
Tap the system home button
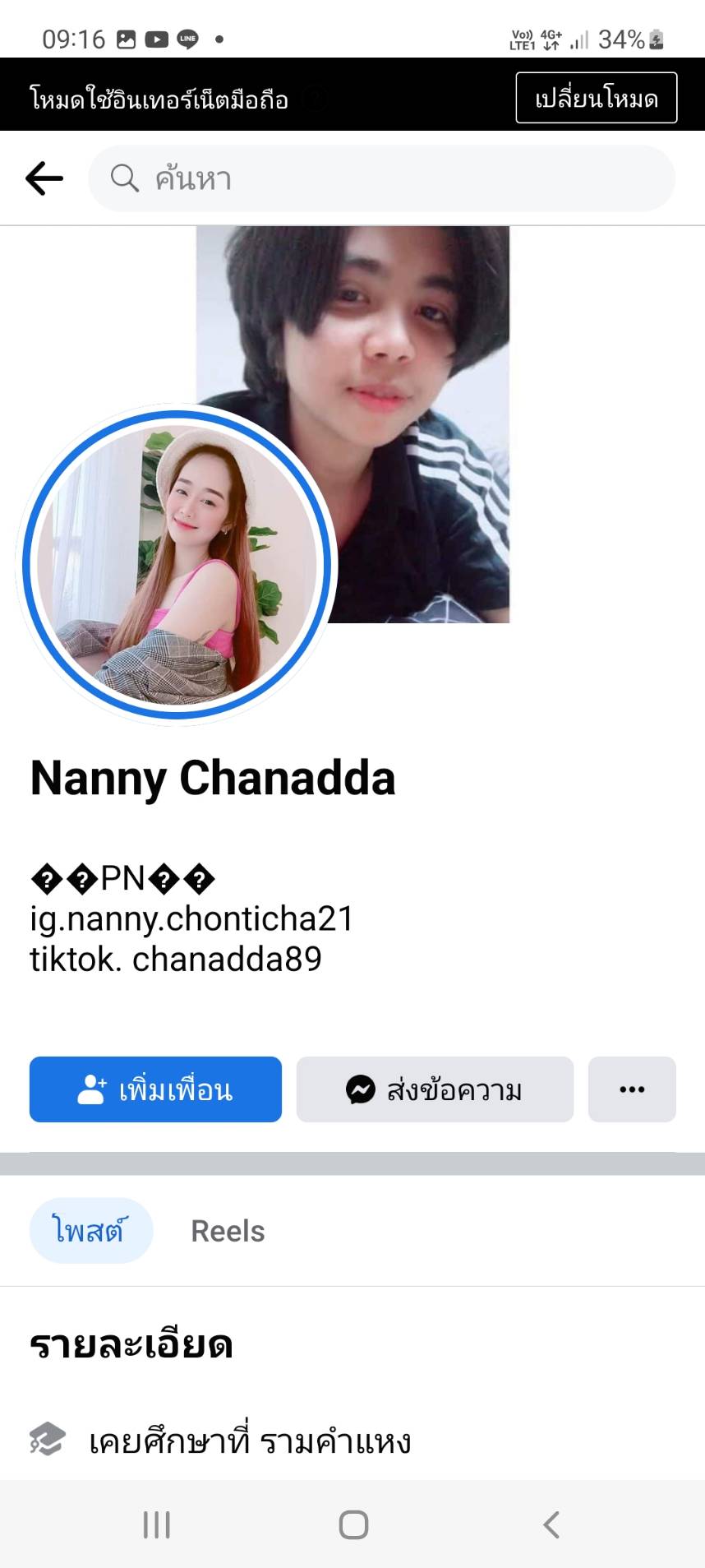(353, 1524)
